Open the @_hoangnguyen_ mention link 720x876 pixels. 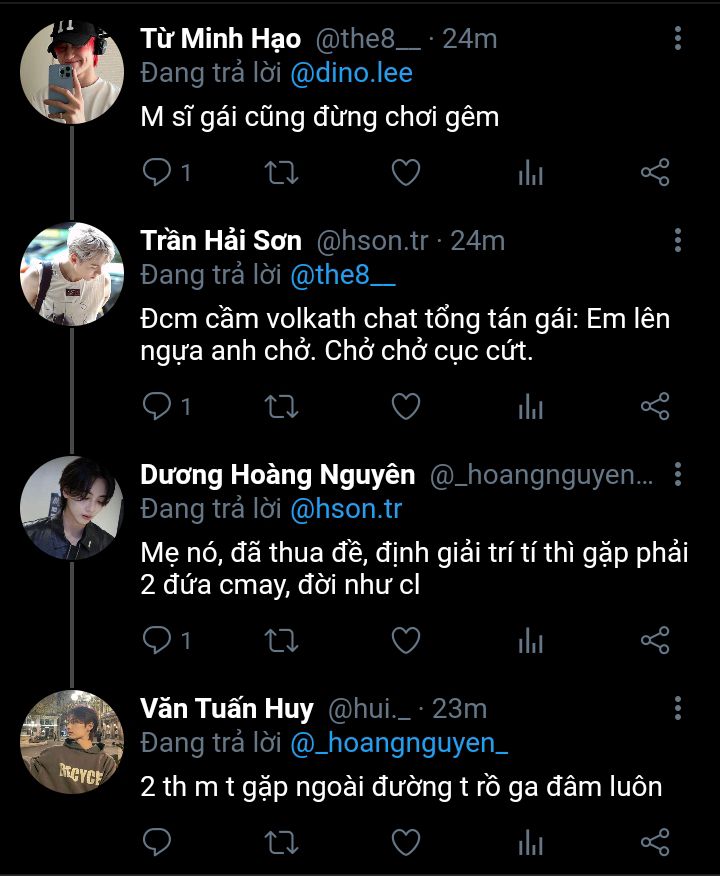click(x=400, y=743)
